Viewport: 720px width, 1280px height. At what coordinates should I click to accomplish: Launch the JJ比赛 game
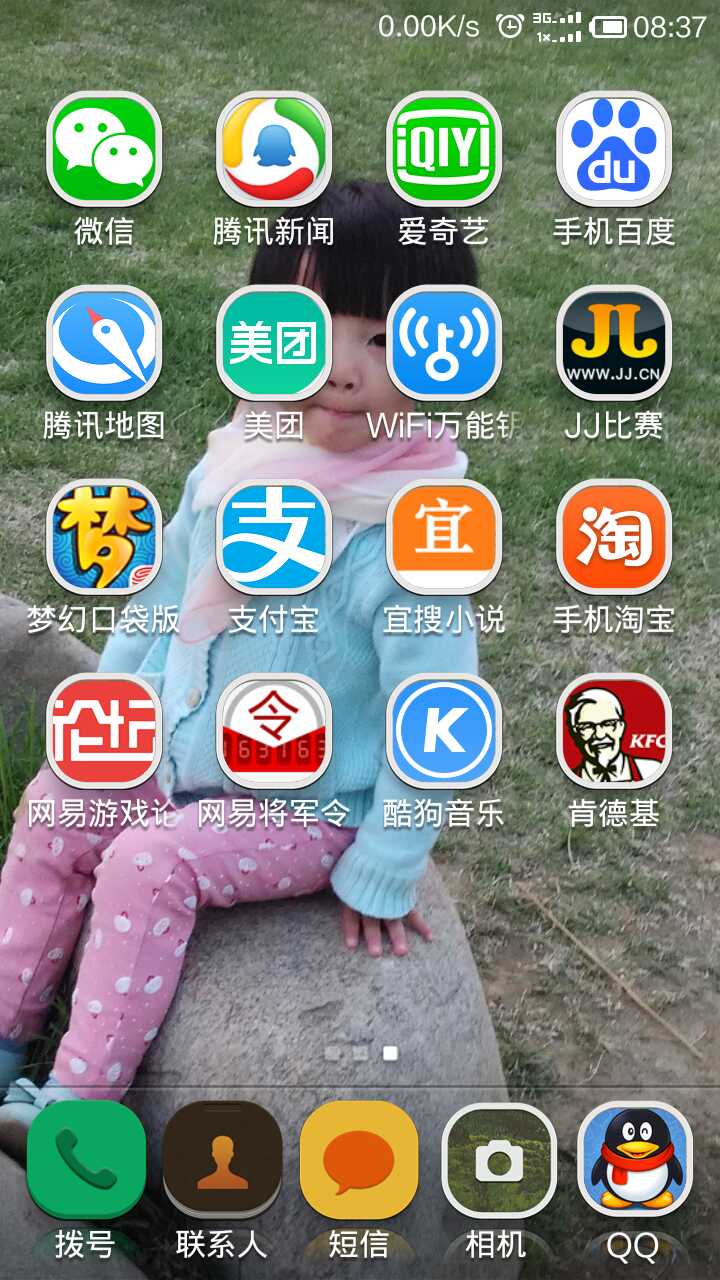pos(614,344)
